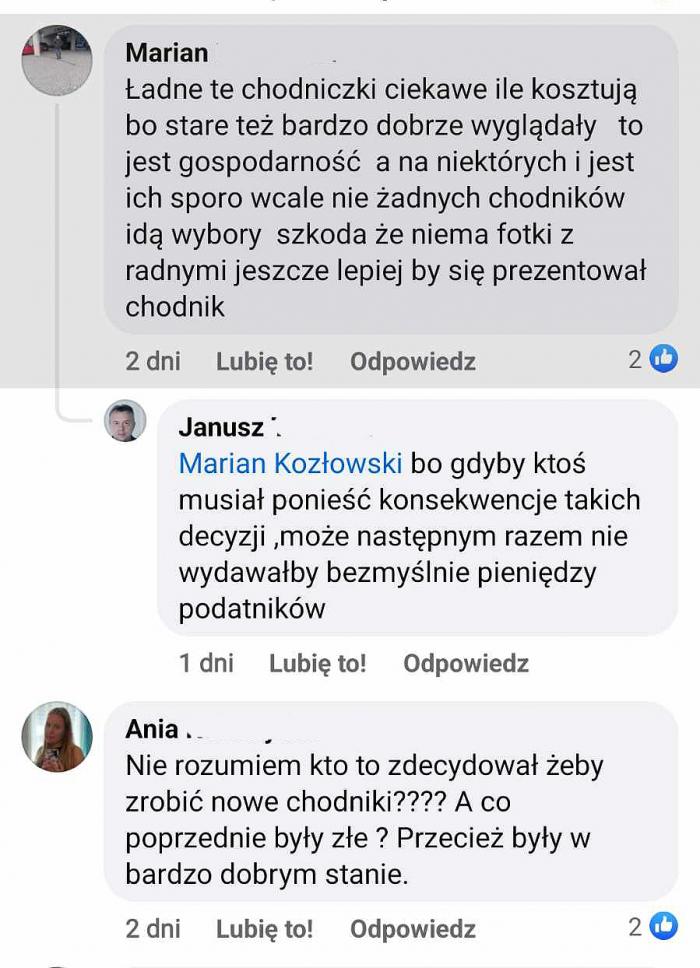700x968 pixels.
Task: Open Marian's profile picture
Action: point(57,61)
